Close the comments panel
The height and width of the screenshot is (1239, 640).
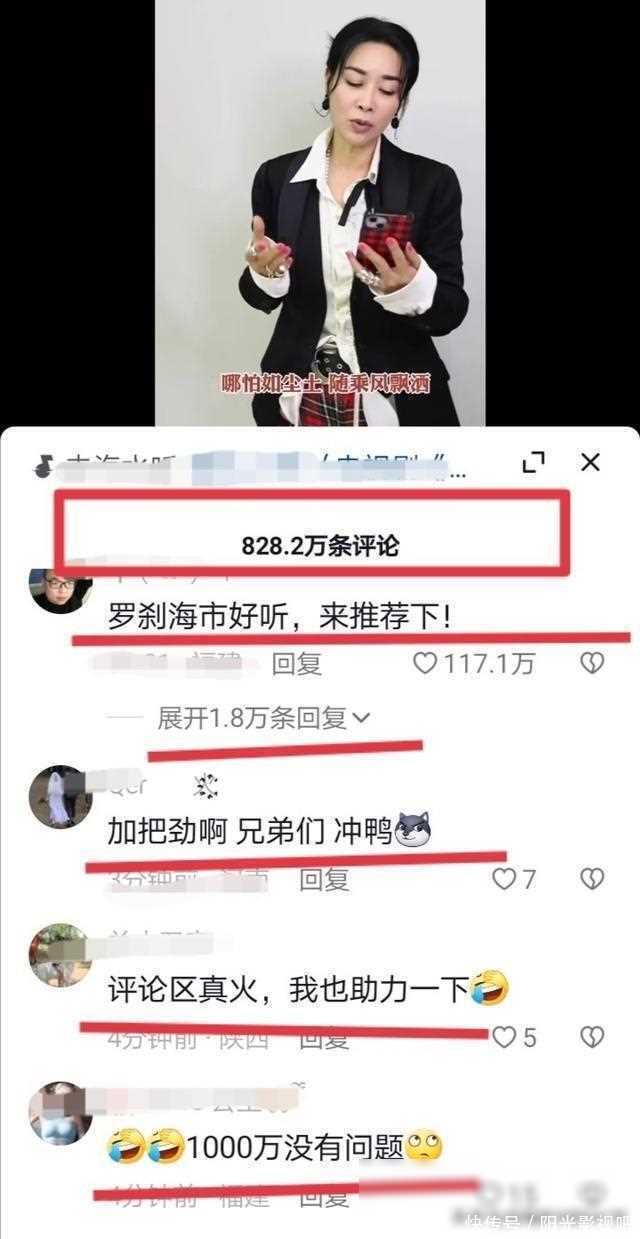pos(591,462)
